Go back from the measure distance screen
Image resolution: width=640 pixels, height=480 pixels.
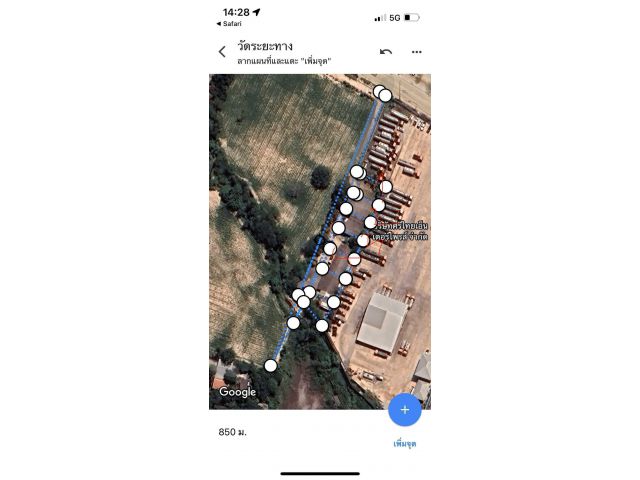pos(222,52)
